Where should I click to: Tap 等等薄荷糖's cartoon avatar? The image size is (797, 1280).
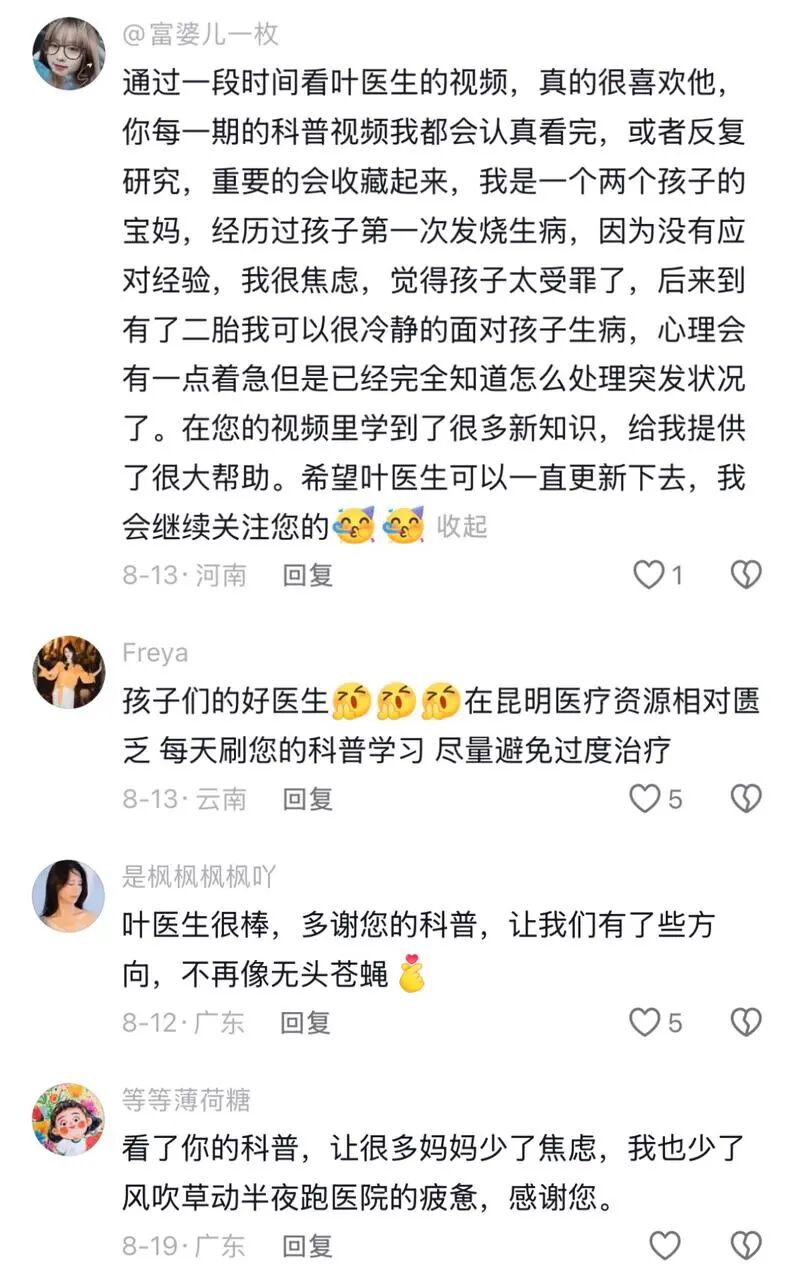[69, 1119]
